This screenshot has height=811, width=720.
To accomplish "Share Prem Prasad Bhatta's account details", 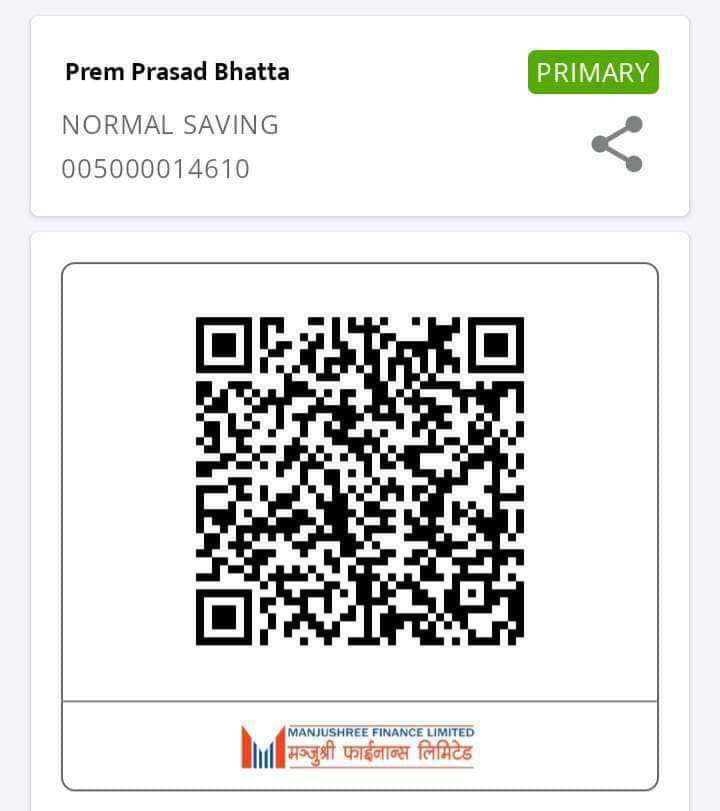I will tap(617, 144).
